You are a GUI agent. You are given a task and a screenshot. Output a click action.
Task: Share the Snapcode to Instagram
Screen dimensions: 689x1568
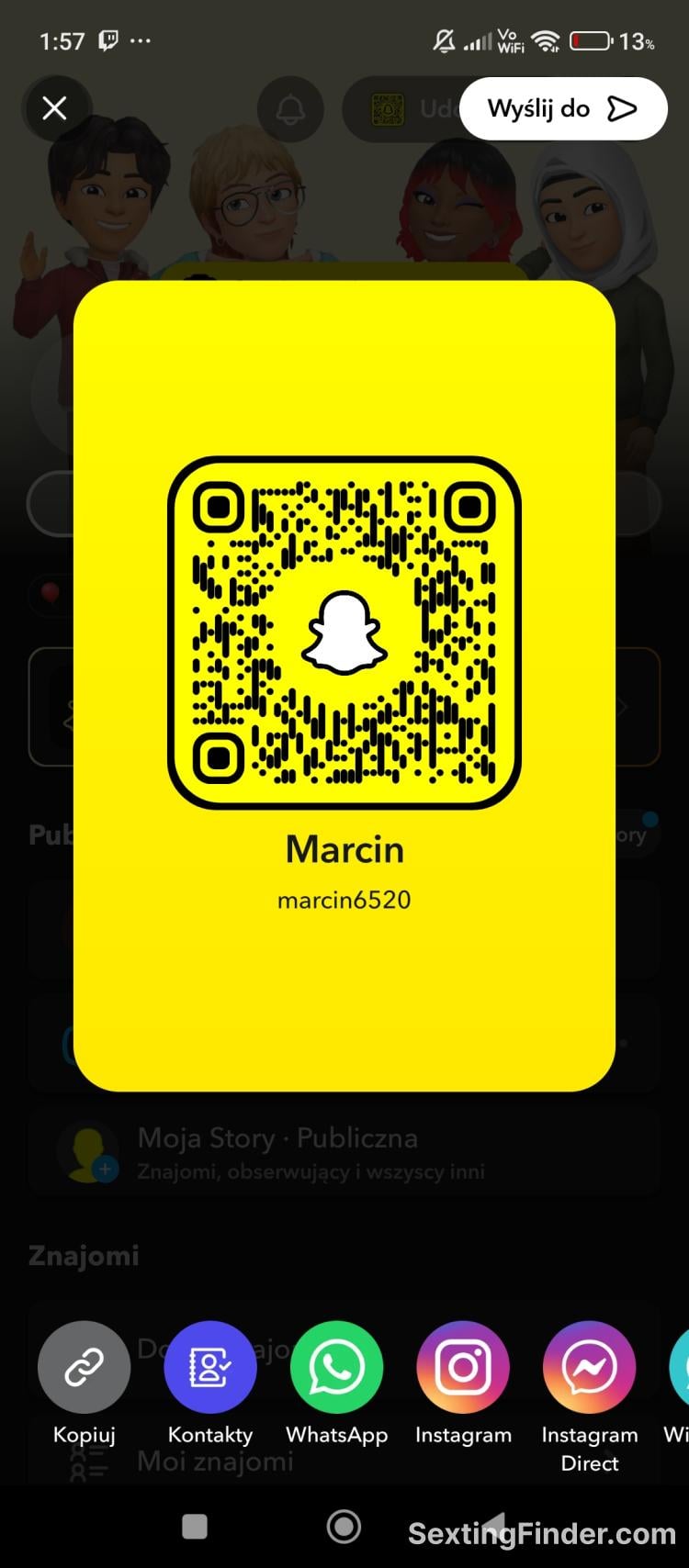(x=463, y=1367)
